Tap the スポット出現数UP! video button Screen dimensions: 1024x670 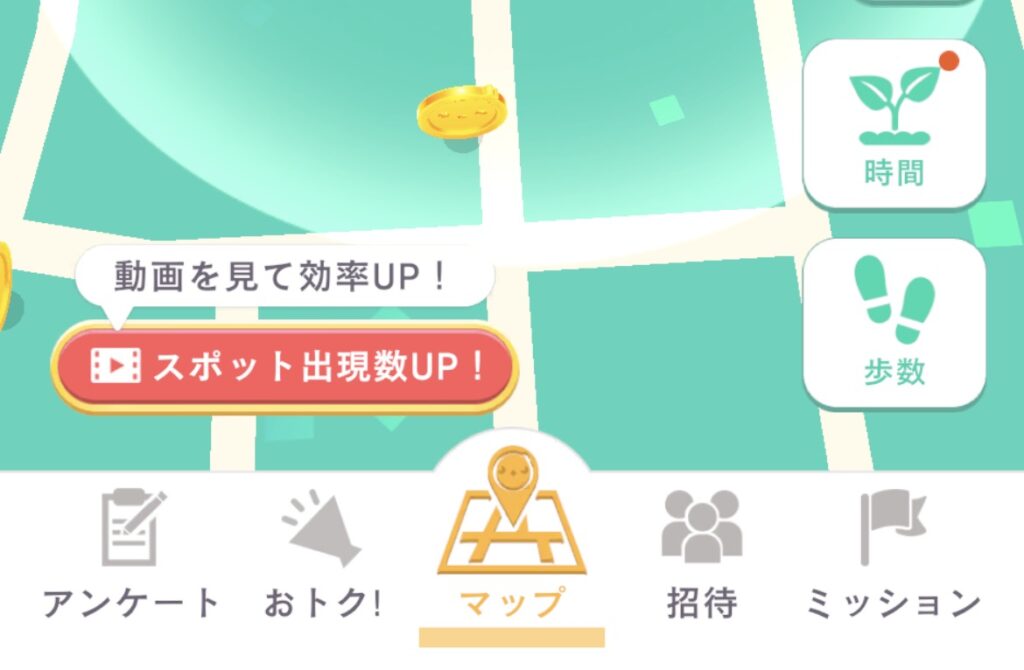click(x=285, y=368)
